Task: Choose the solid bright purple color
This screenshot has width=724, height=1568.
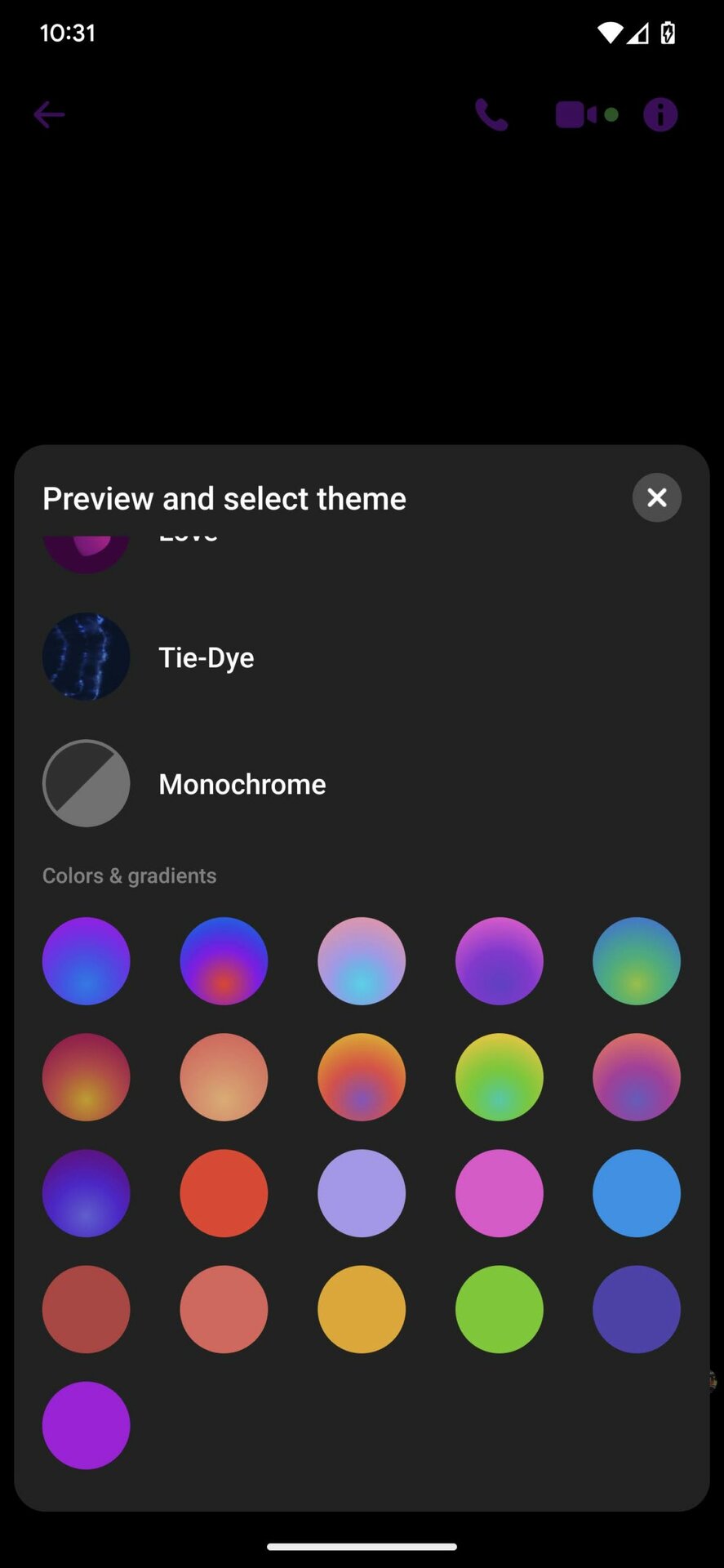Action: (86, 1425)
